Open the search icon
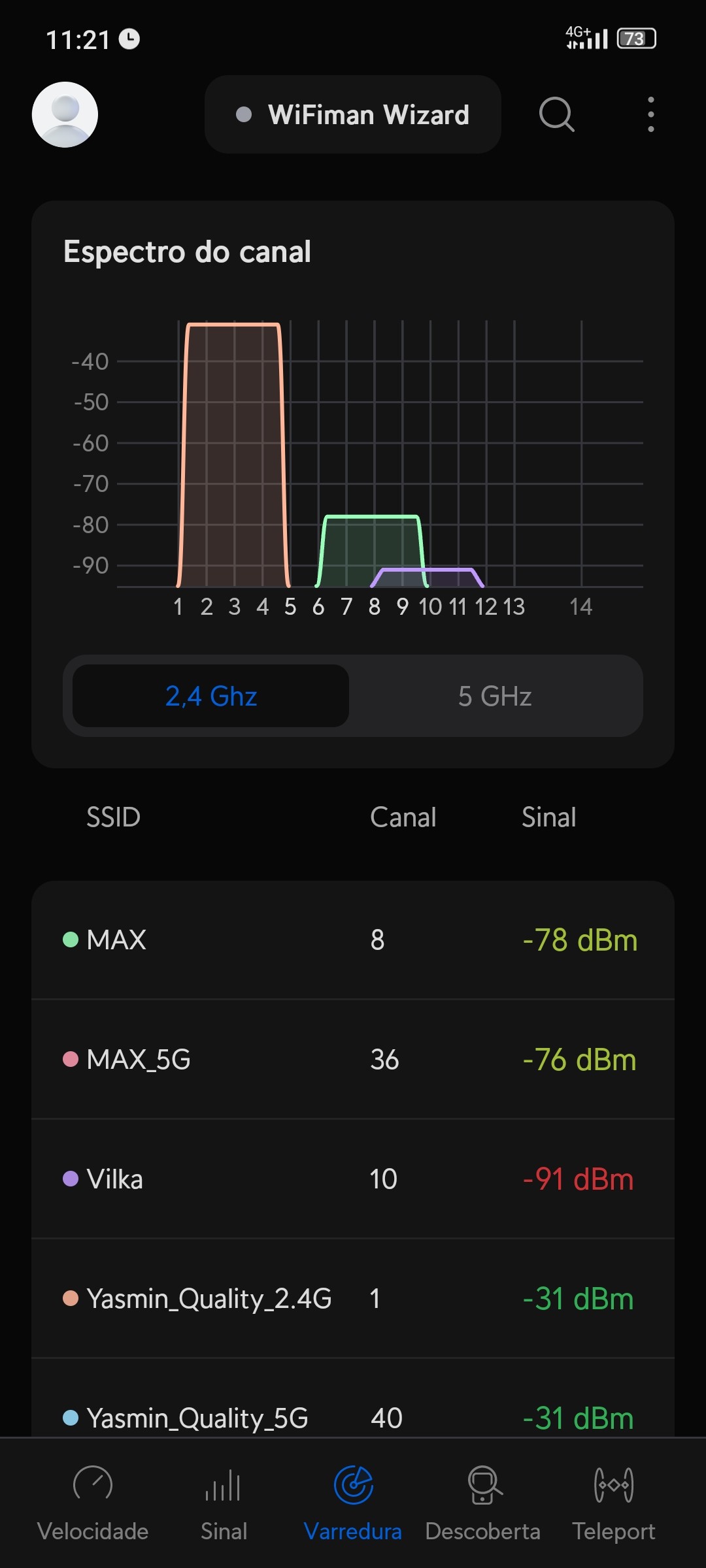This screenshot has height=1568, width=706. tap(556, 114)
